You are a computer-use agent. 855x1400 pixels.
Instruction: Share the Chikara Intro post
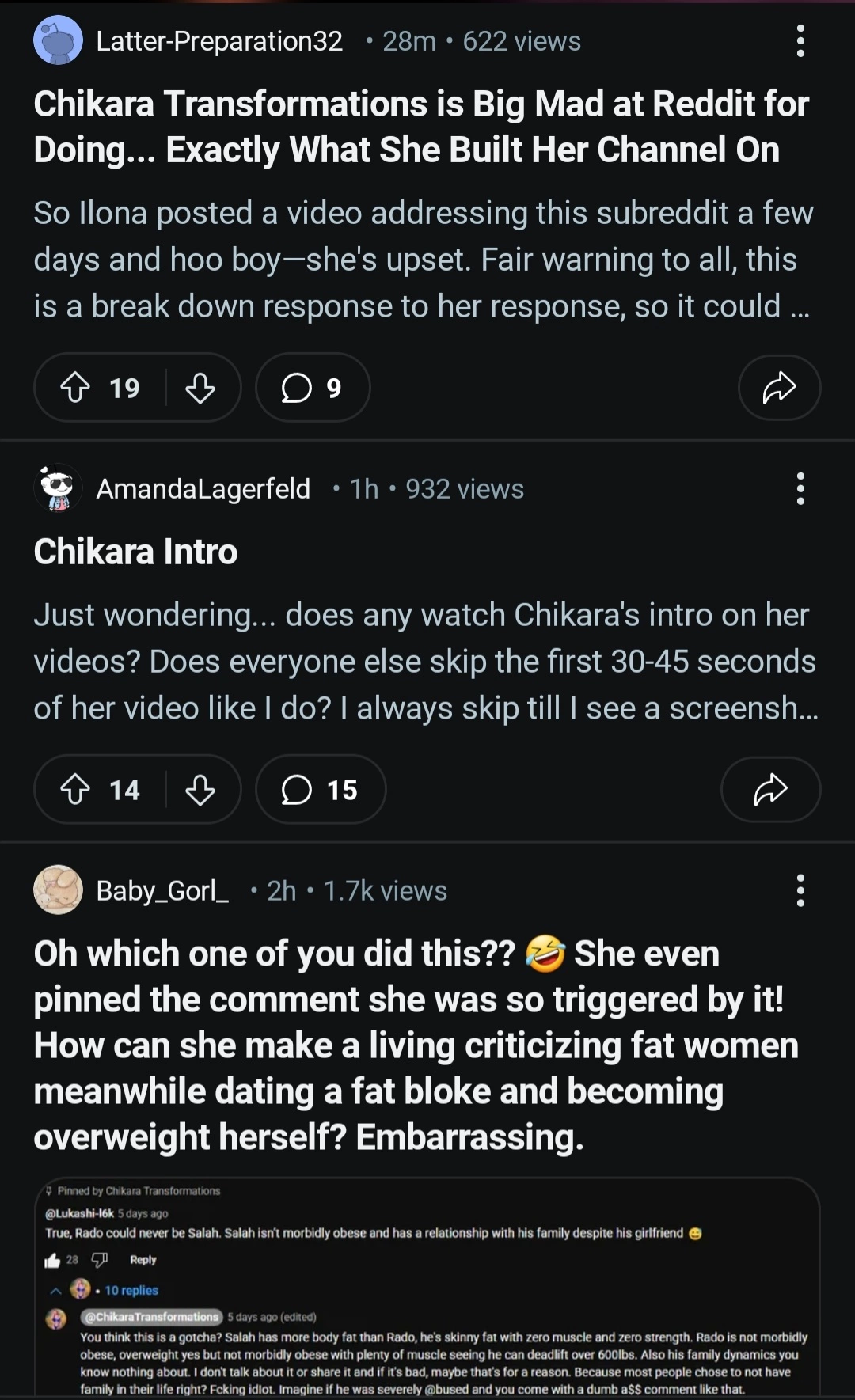(770, 790)
